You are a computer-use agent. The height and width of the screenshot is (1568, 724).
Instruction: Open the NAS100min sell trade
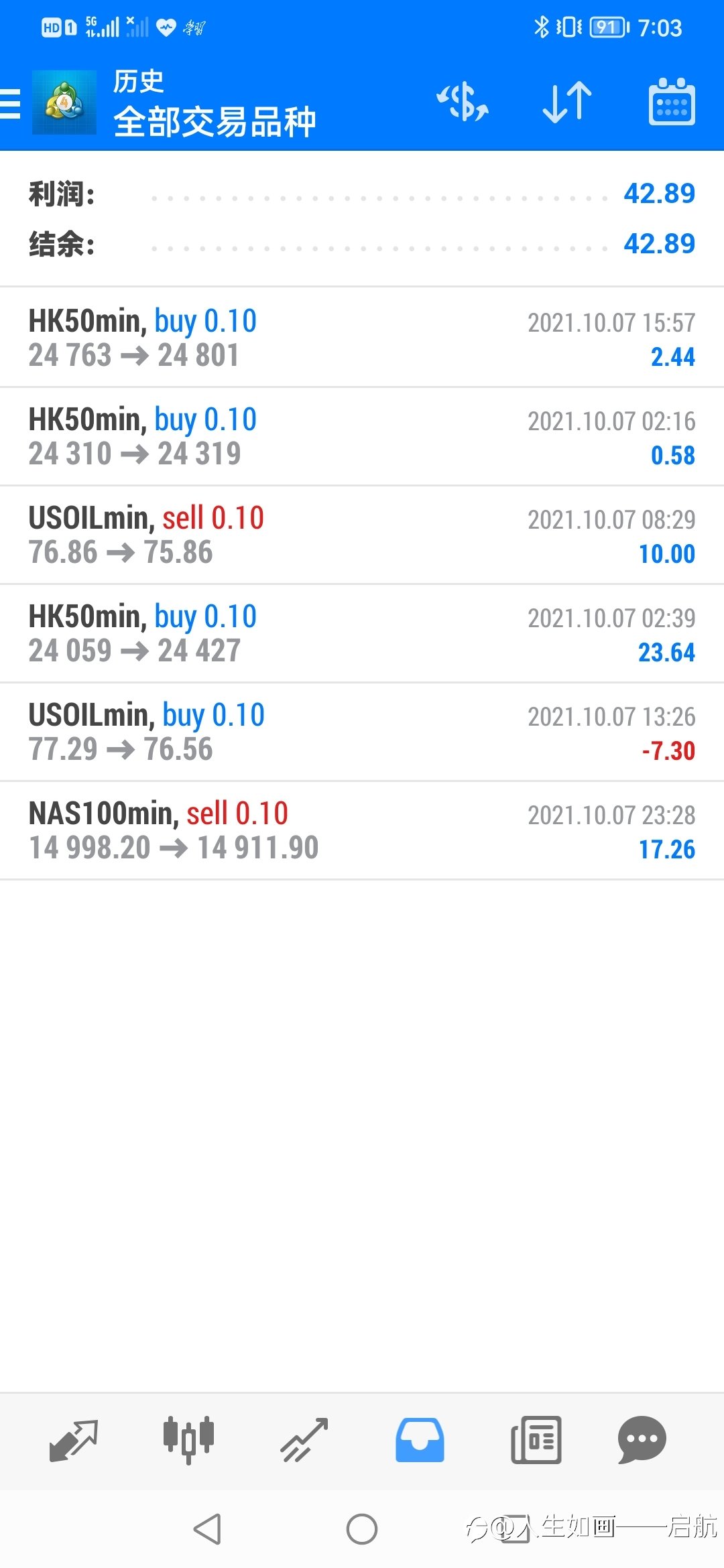point(362,830)
